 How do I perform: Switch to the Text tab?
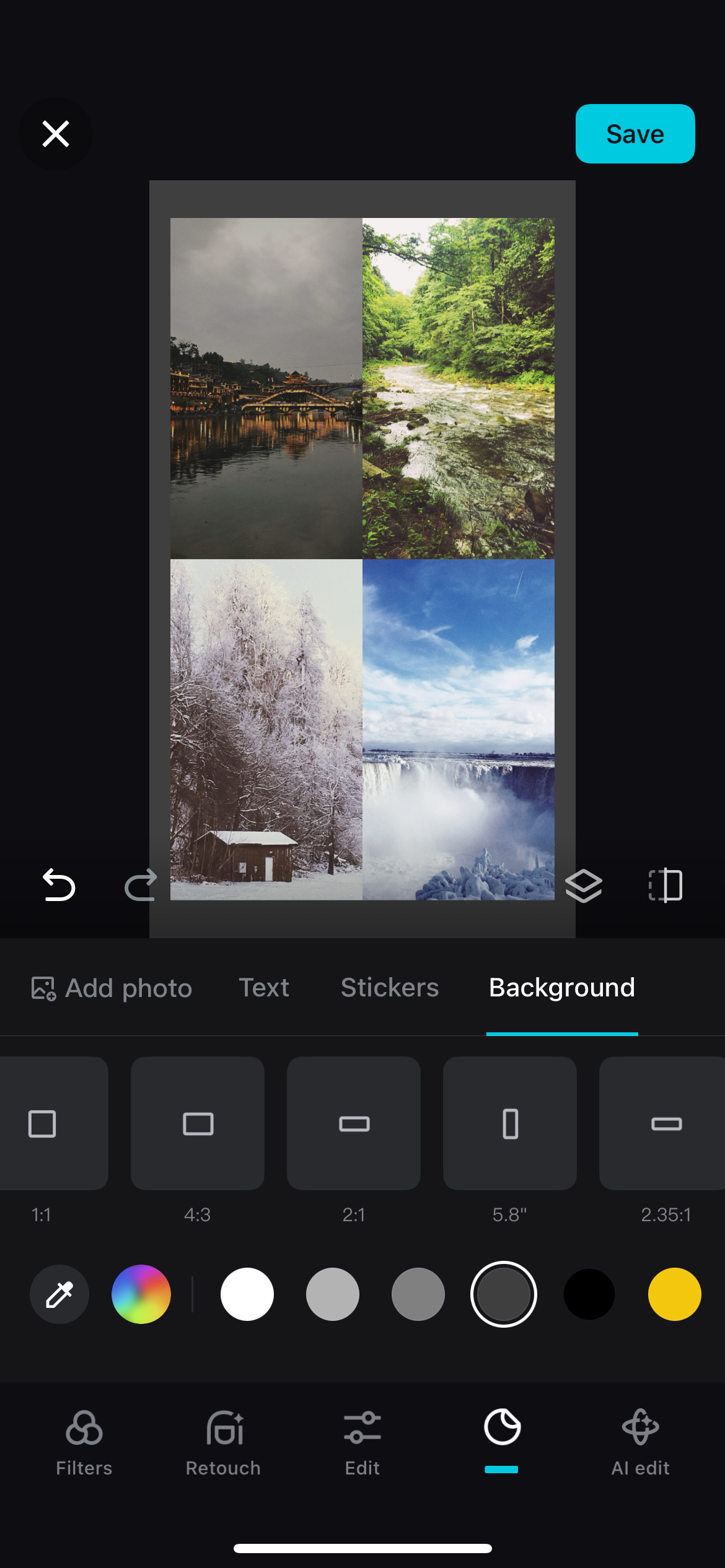(264, 988)
